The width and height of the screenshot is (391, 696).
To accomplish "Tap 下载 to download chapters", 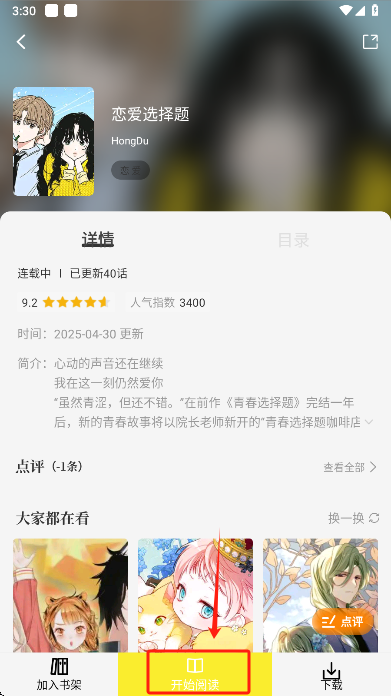I will 332,676.
